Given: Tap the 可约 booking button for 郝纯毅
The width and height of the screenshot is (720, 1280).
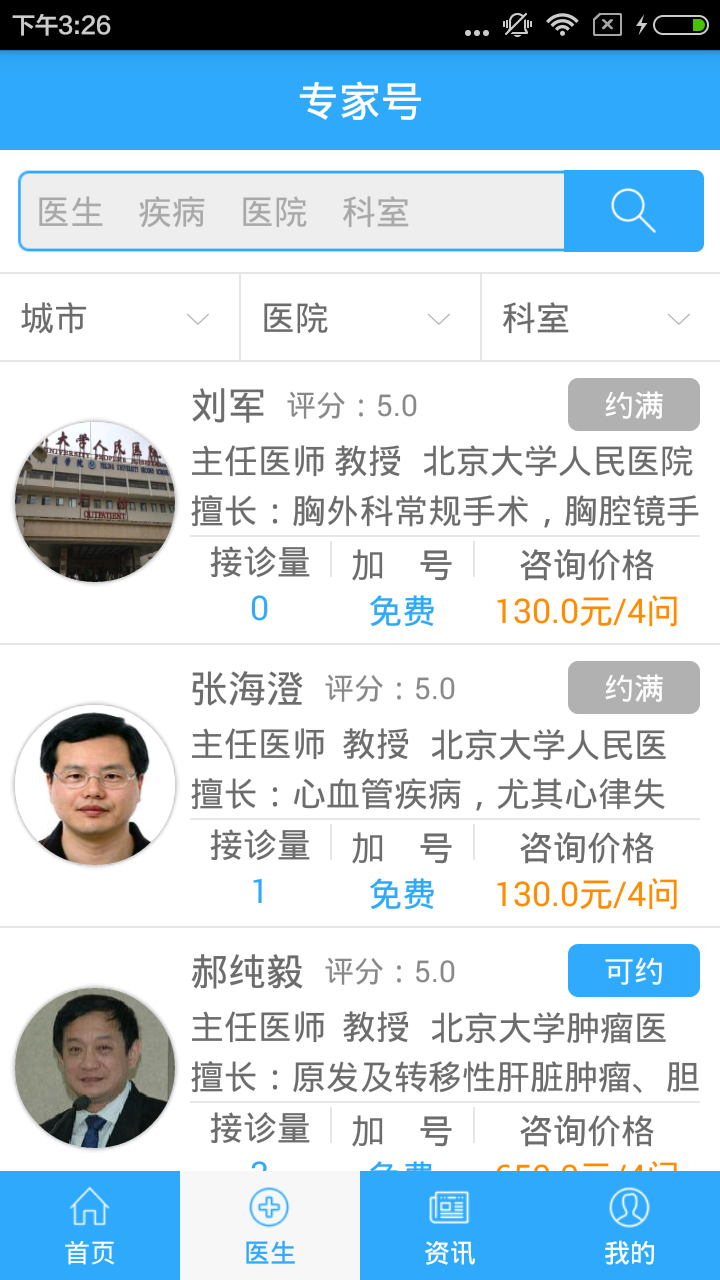Looking at the screenshot, I should [633, 970].
